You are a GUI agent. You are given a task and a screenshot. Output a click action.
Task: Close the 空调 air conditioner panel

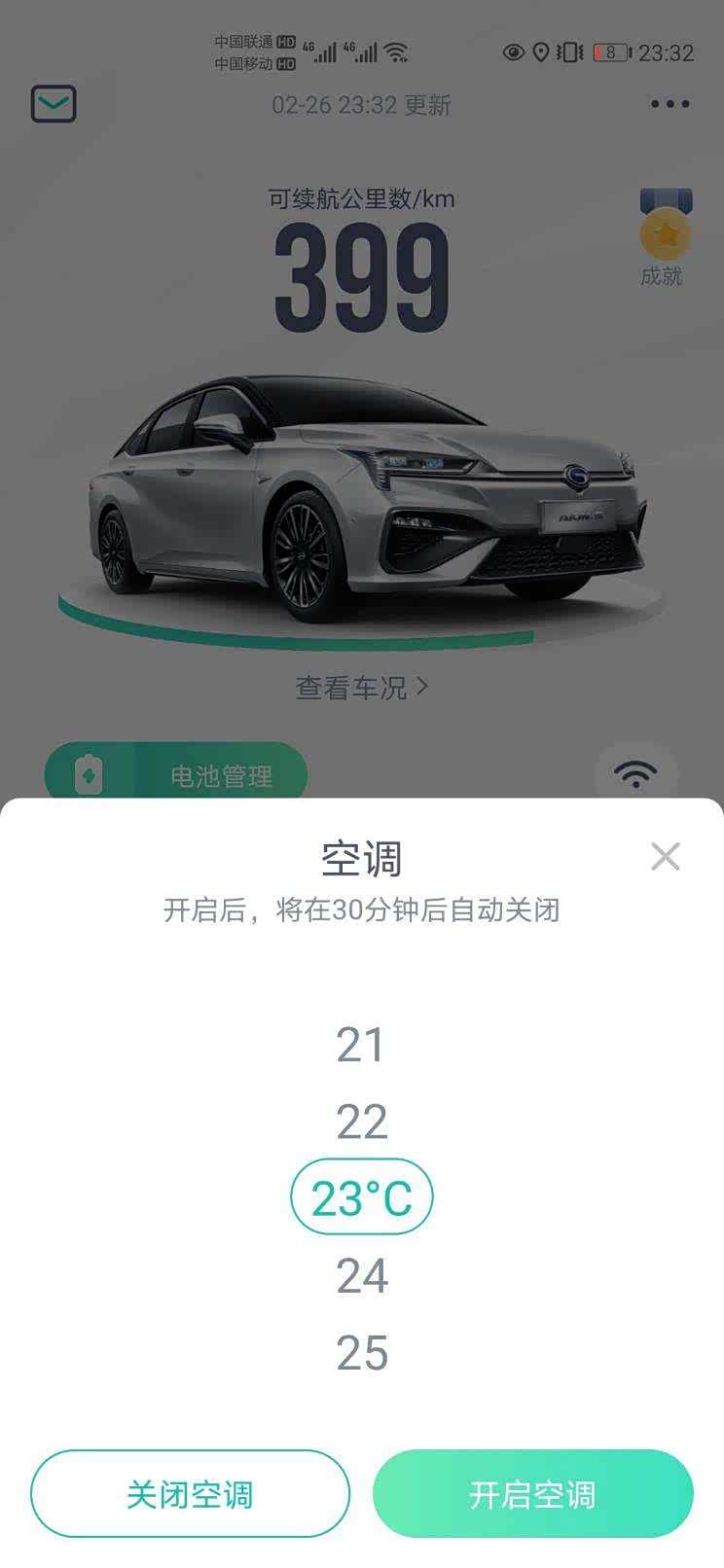(x=665, y=857)
